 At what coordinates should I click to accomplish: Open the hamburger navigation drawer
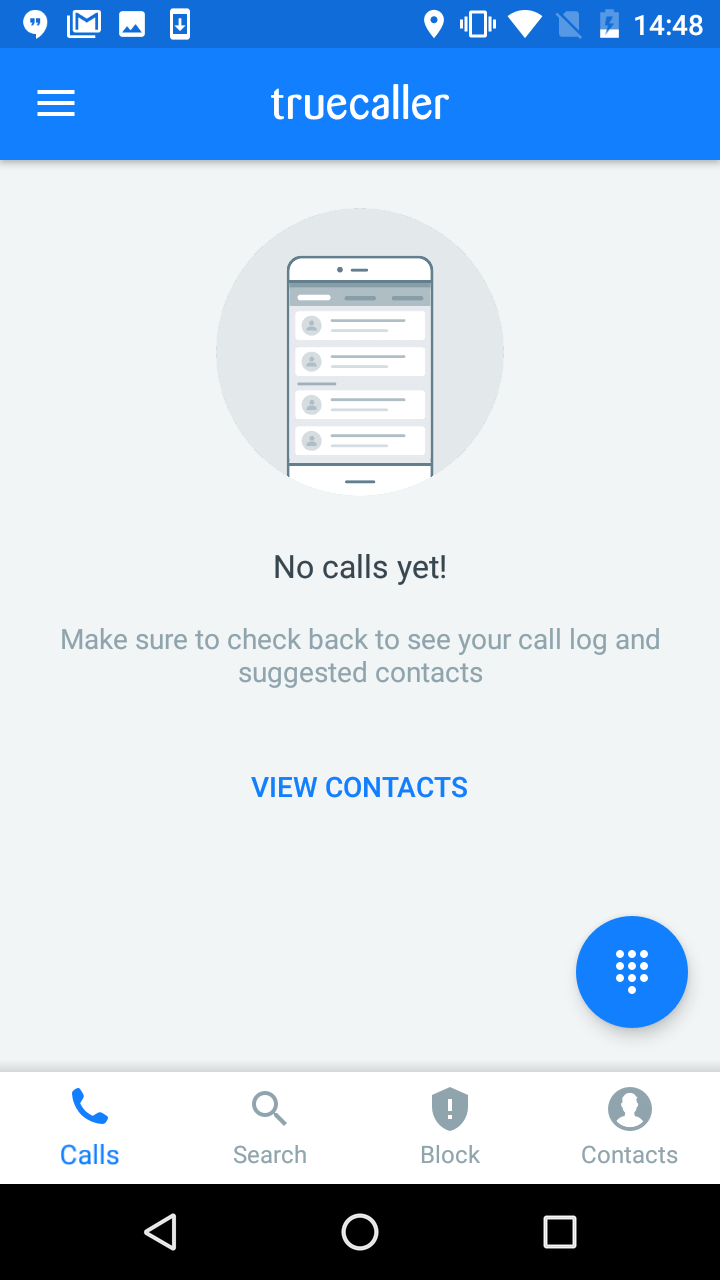(56, 104)
